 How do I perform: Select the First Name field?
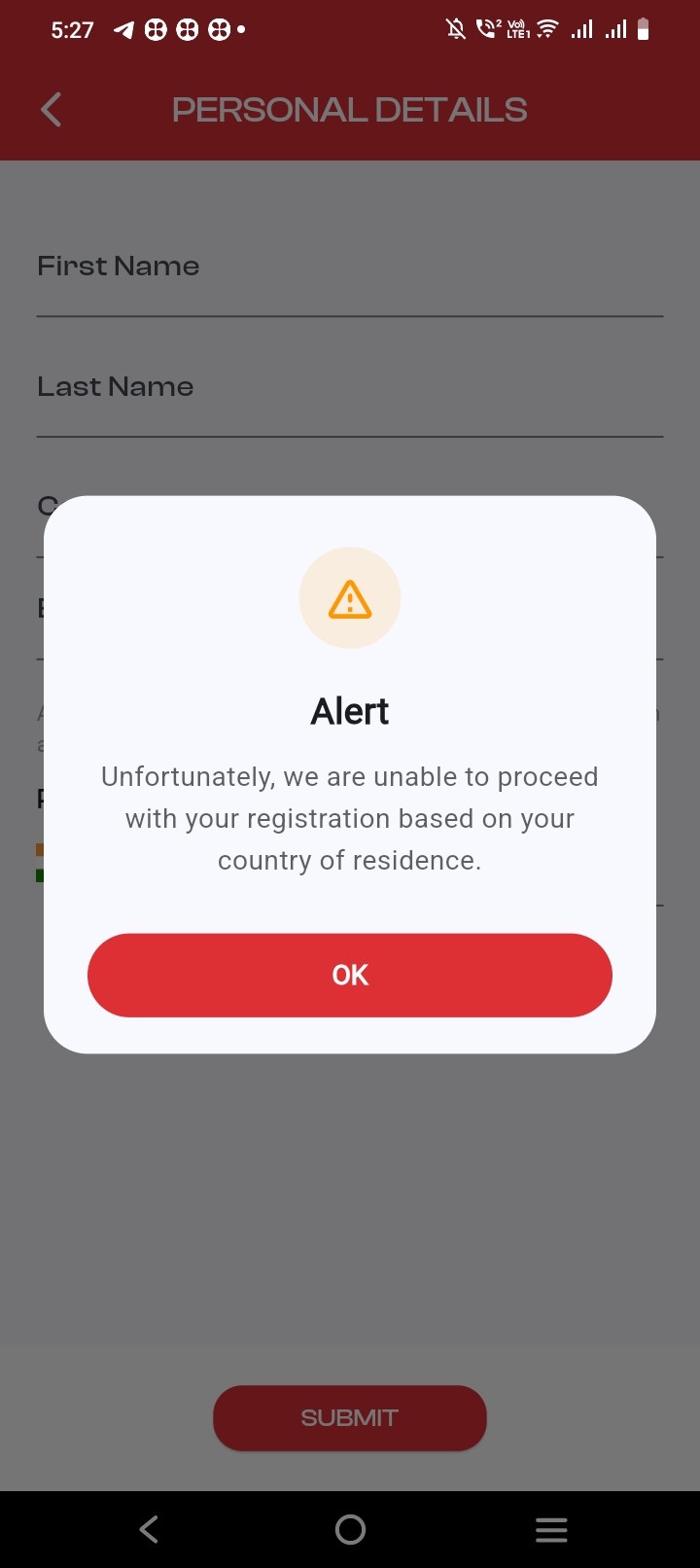[x=350, y=277]
